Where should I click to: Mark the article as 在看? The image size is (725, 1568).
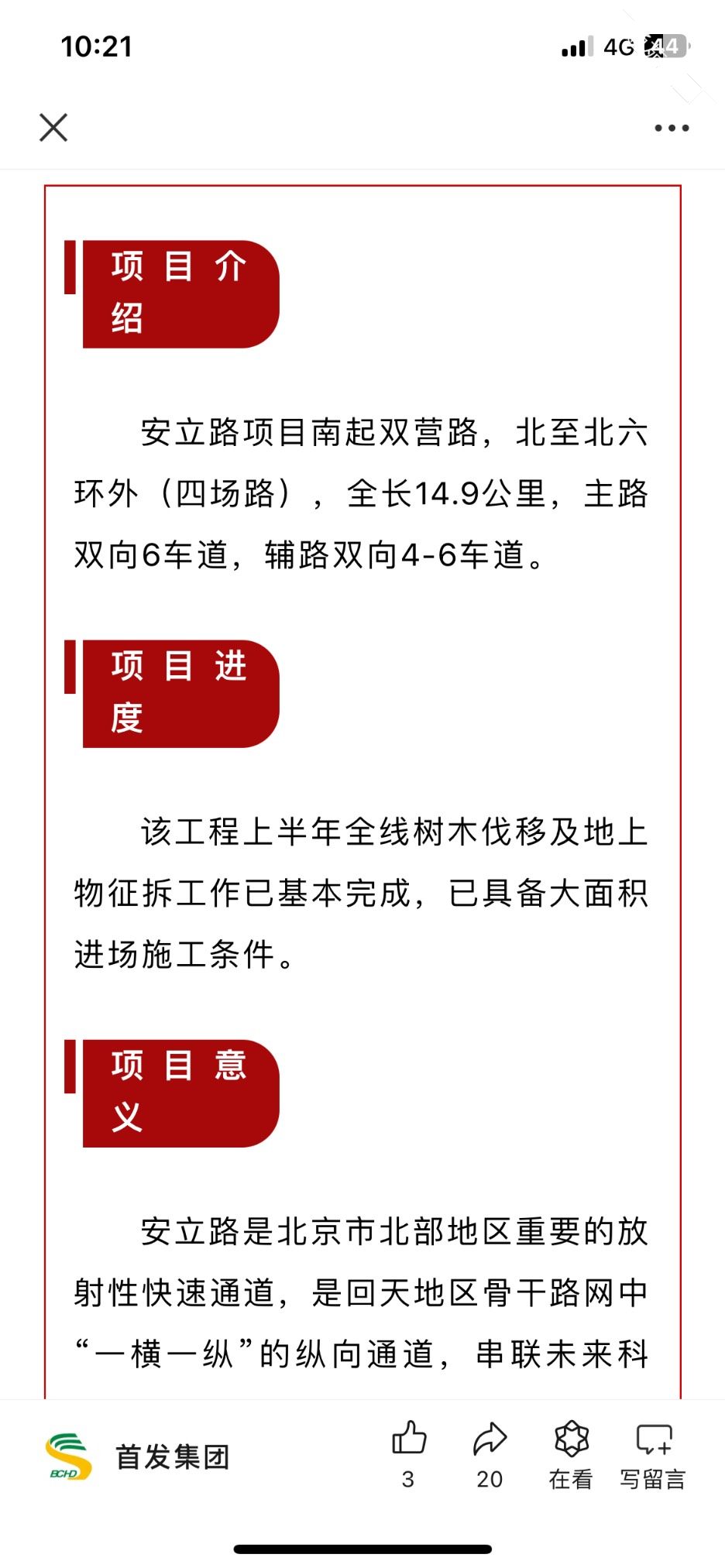pyautogui.click(x=571, y=1454)
